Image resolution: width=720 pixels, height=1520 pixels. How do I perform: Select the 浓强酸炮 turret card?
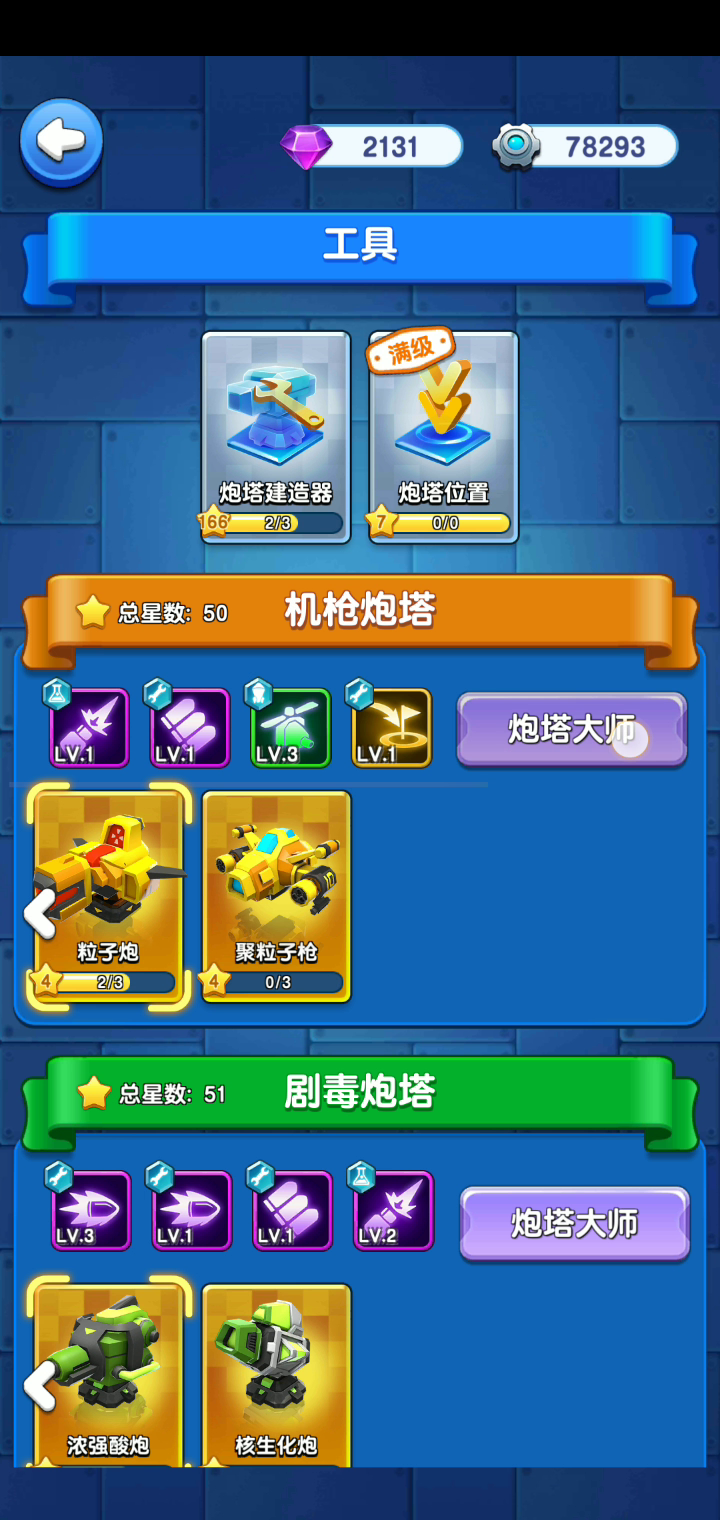(109, 1376)
